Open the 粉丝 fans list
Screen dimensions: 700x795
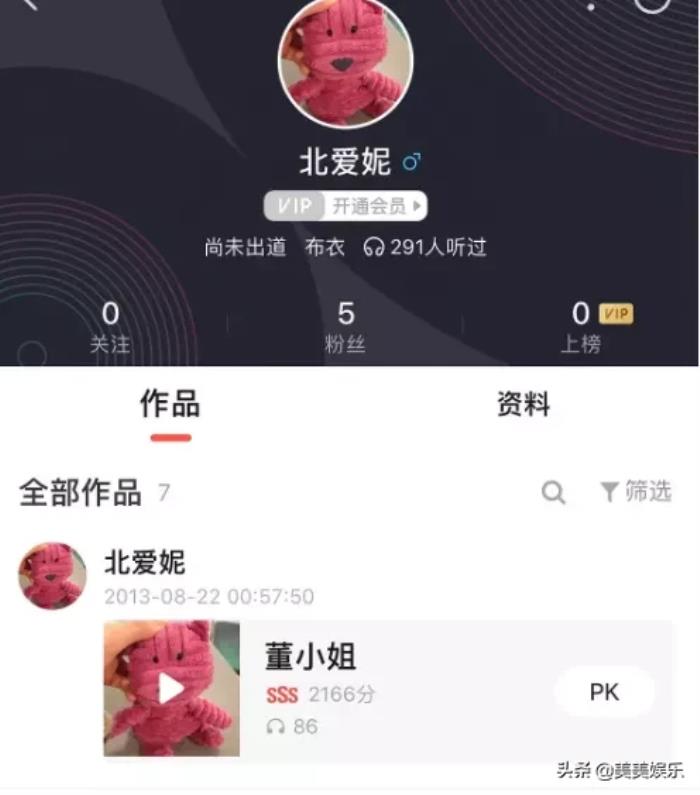click(345, 327)
